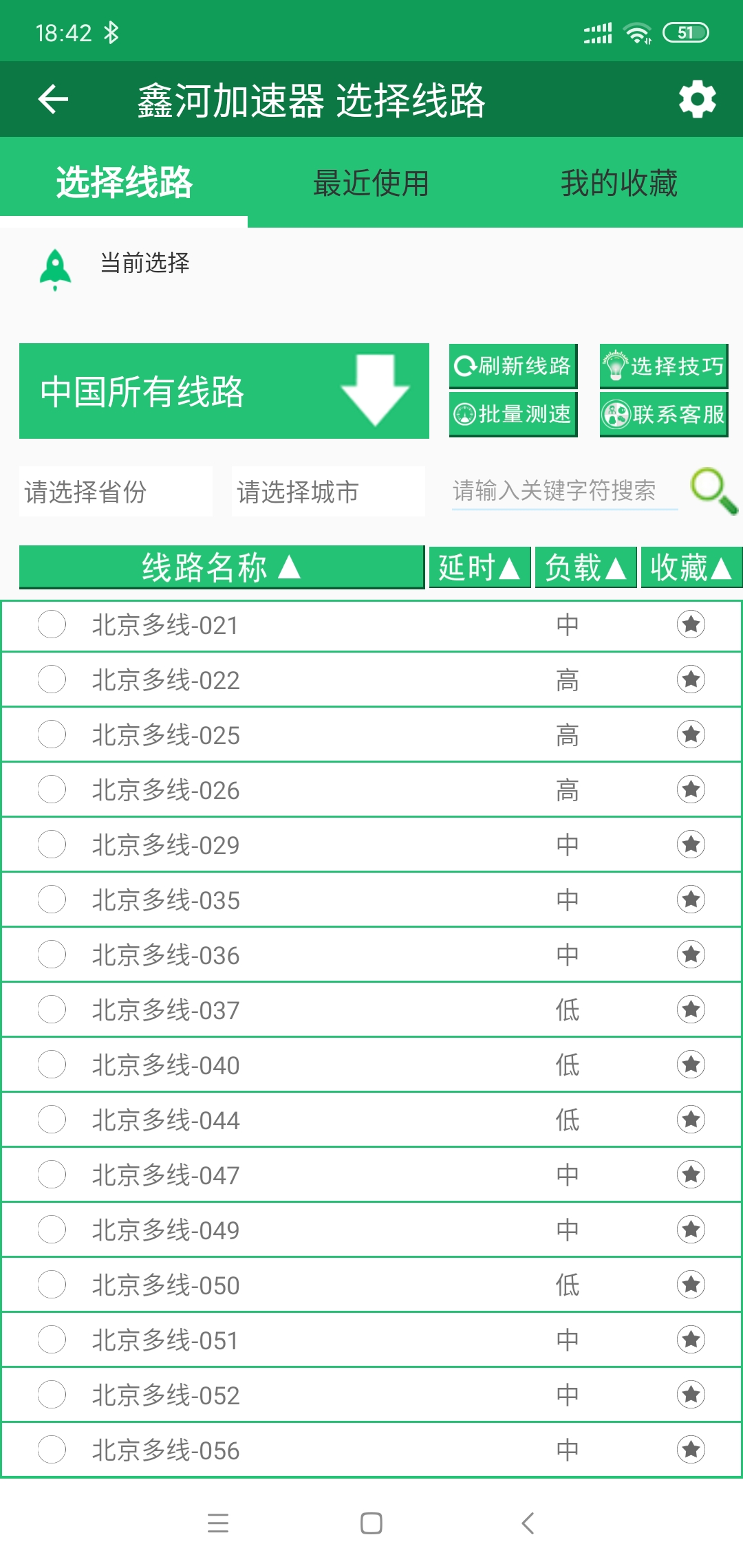Focus the keyword search field
Viewport: 743px width, 1568px height.
coord(565,491)
